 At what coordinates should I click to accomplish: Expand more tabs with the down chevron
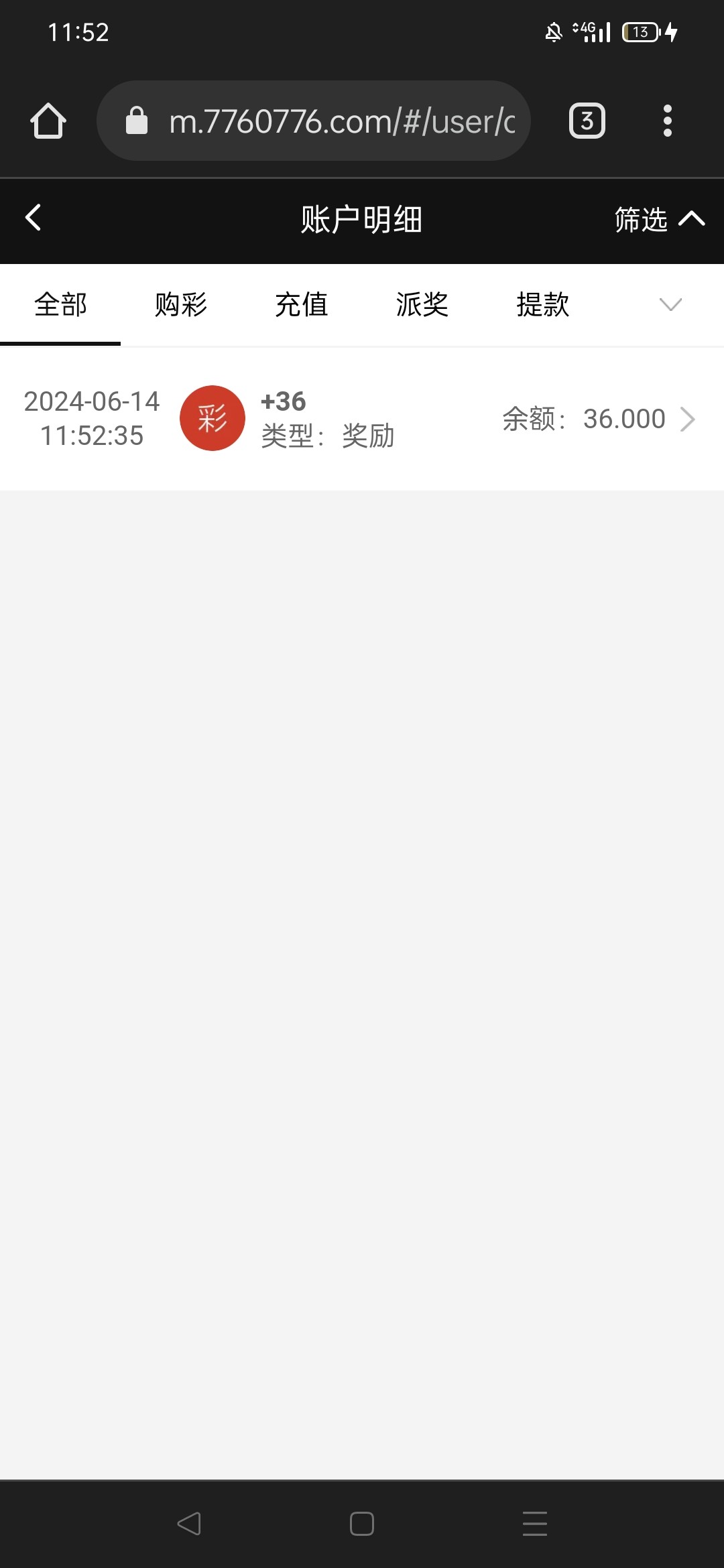point(670,305)
